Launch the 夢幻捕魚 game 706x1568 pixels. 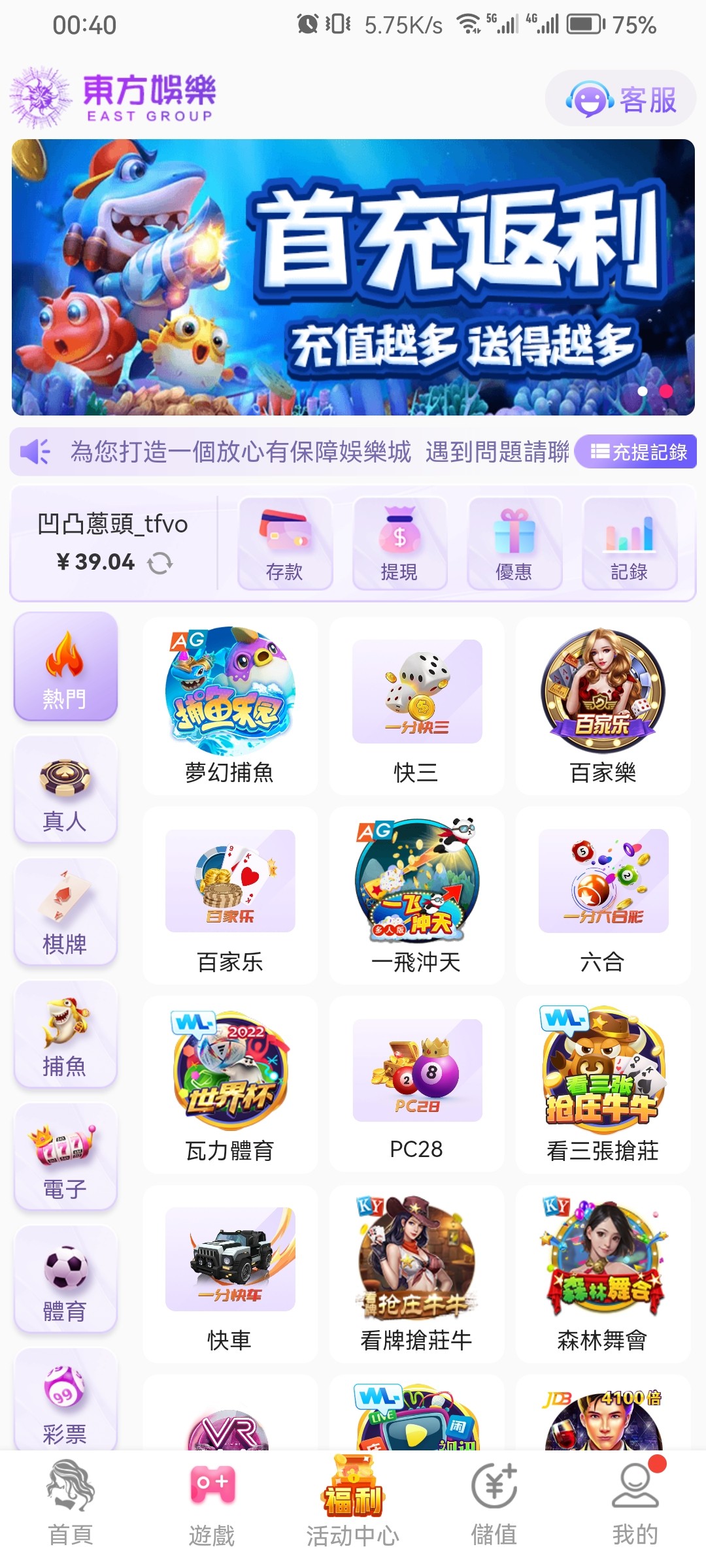click(x=230, y=706)
